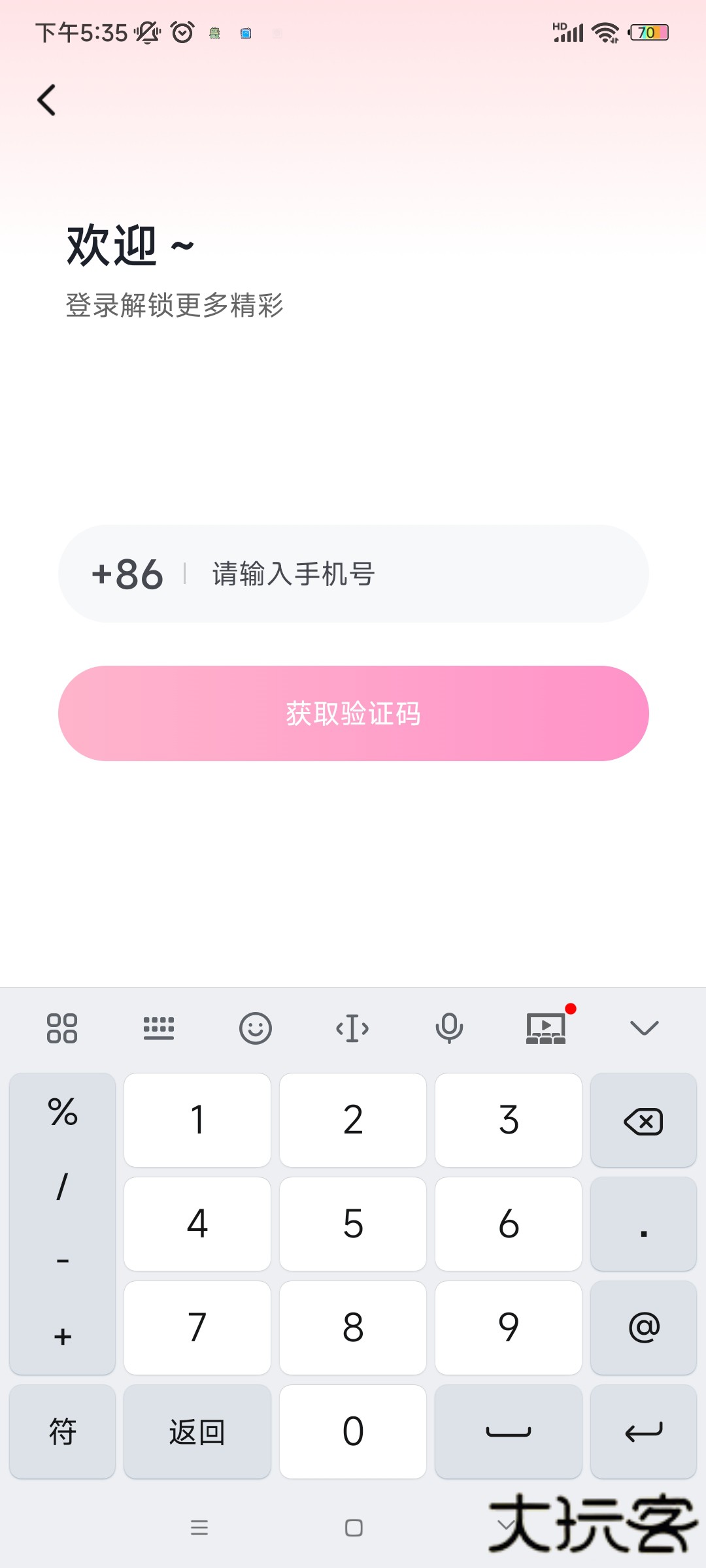
Task: Open the media panel showing a red dot
Action: 546,1027
